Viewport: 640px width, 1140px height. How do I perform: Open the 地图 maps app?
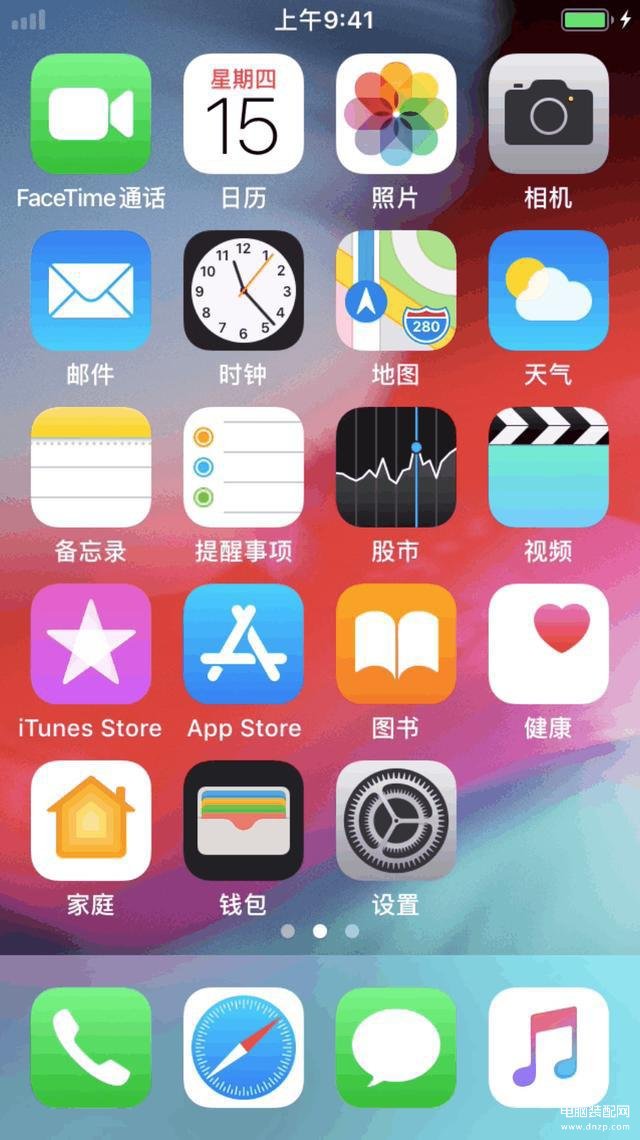(x=396, y=290)
